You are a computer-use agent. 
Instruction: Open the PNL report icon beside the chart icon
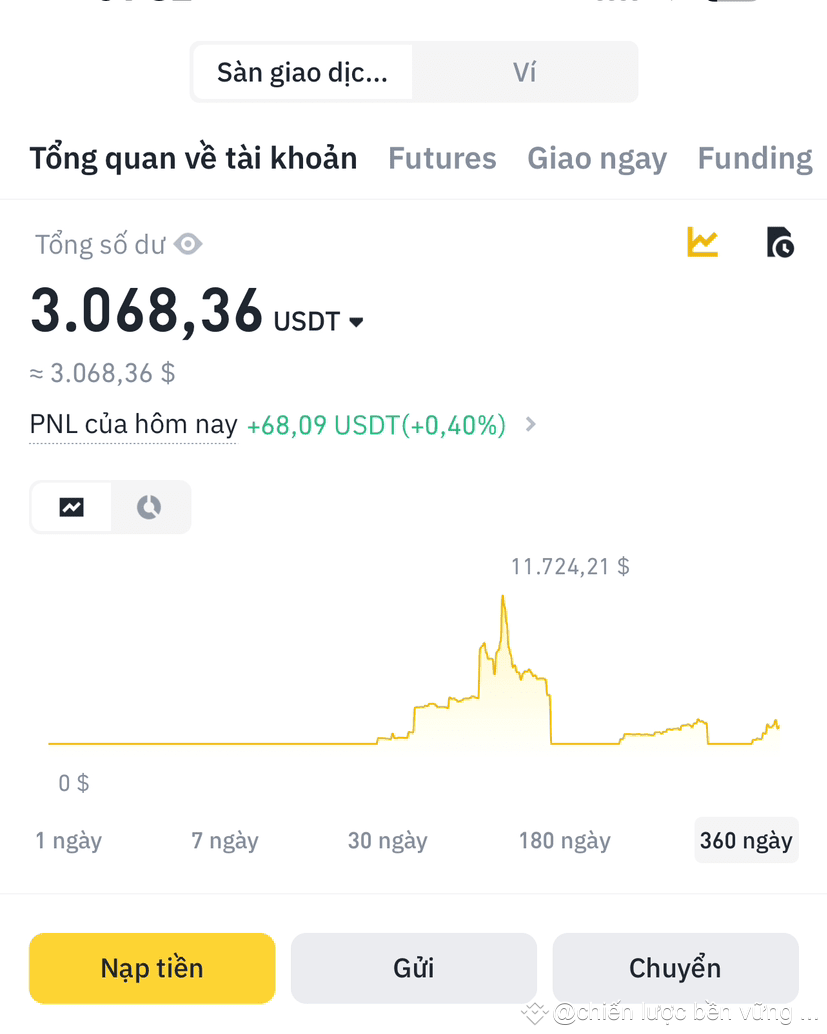tap(779, 242)
